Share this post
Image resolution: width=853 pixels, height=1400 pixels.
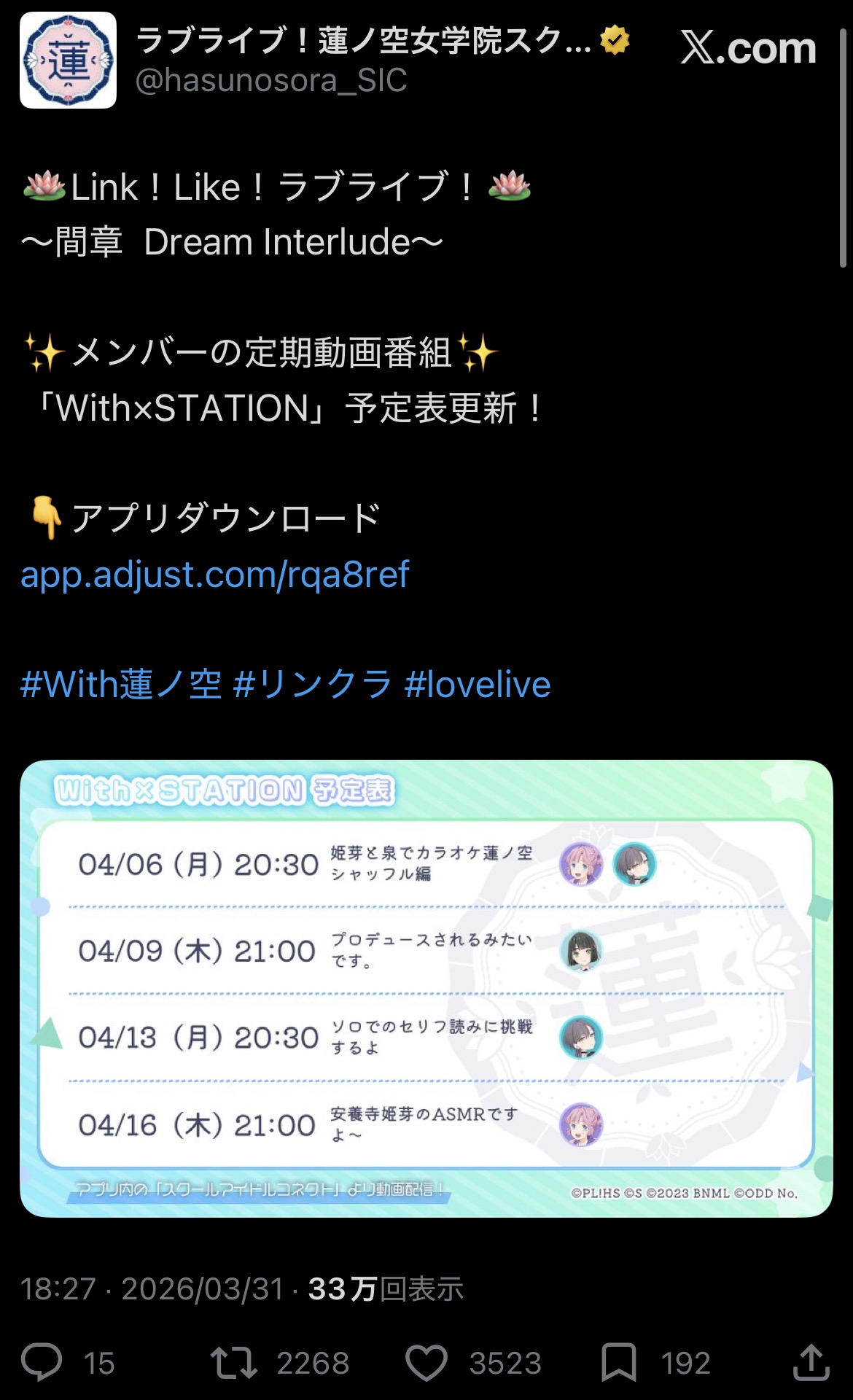811,1362
